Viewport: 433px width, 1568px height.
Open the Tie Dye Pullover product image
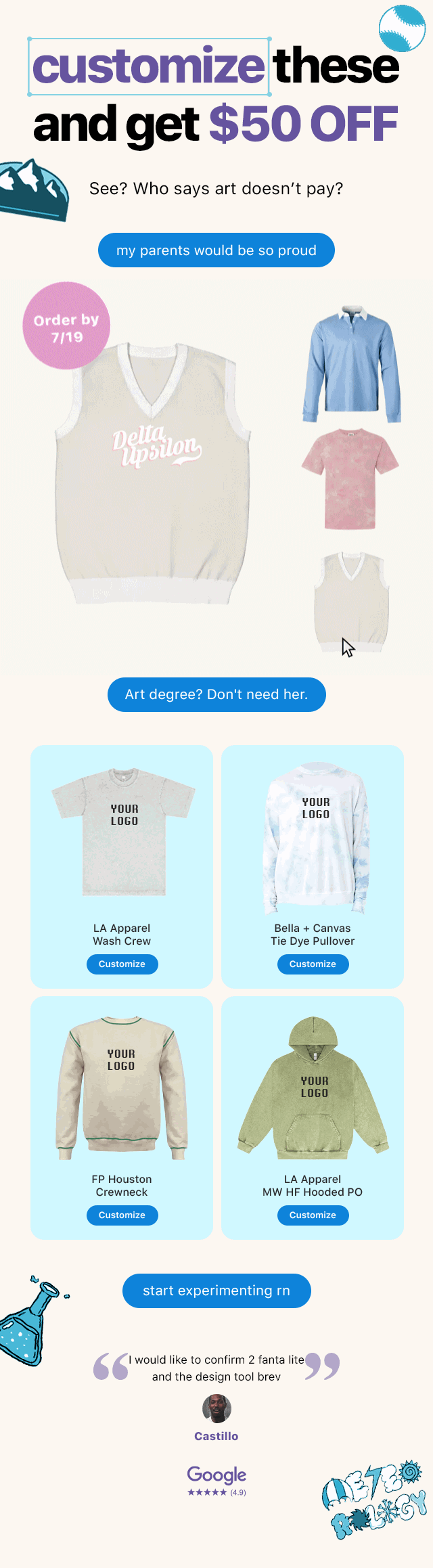point(315,838)
